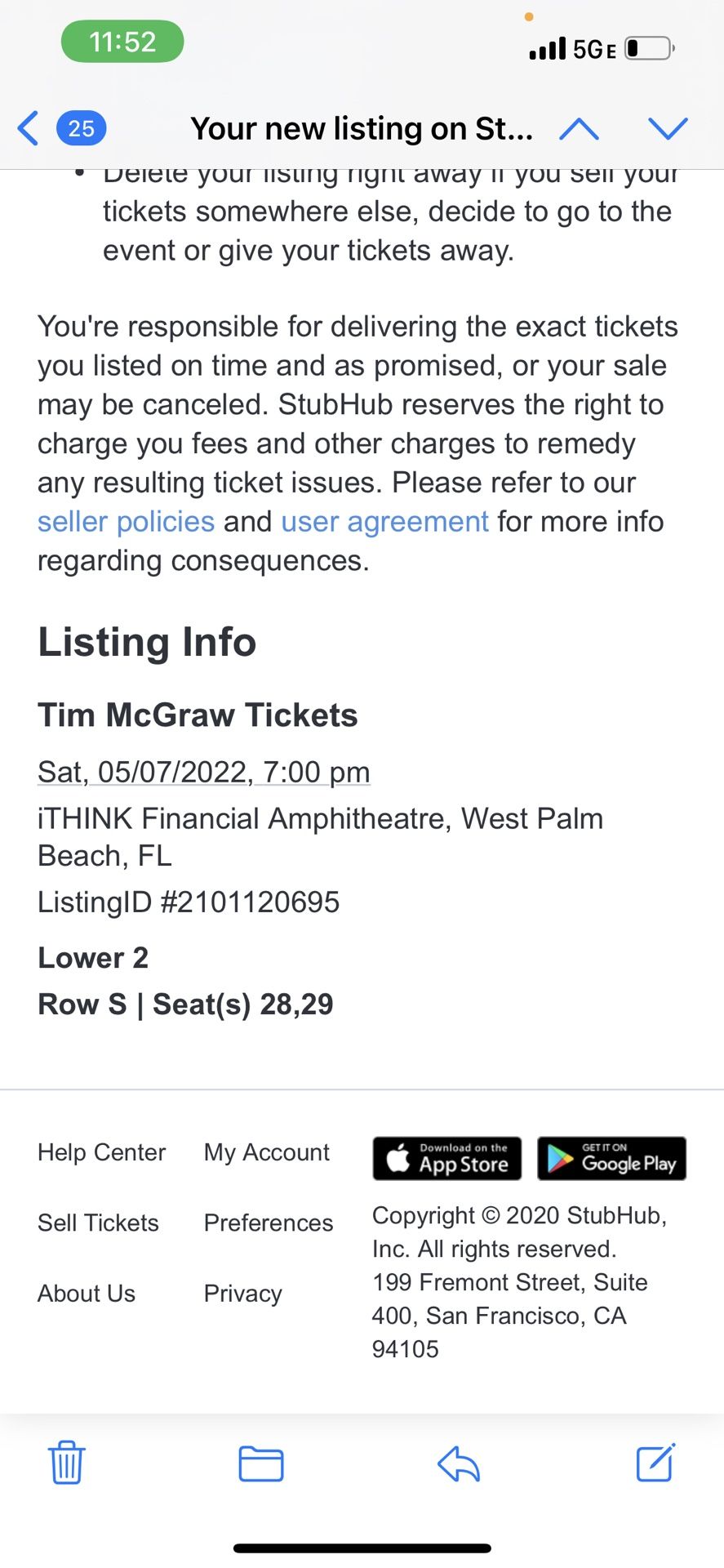Open the inbox via back chevron

[28, 128]
